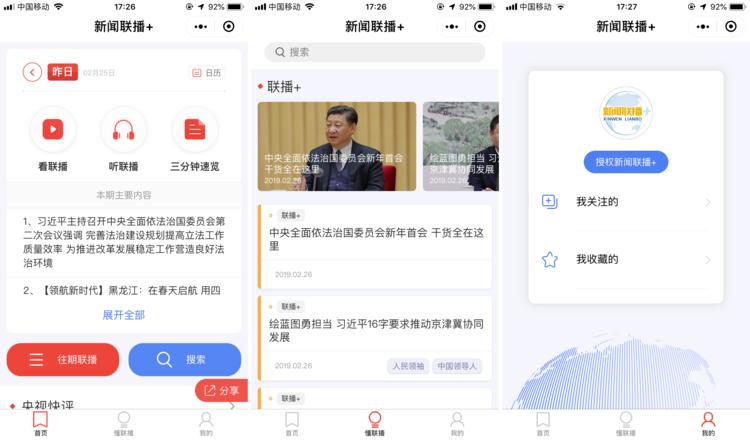750x441 pixels.
Task: Go to the previous day's broadcast
Action: pos(33,72)
